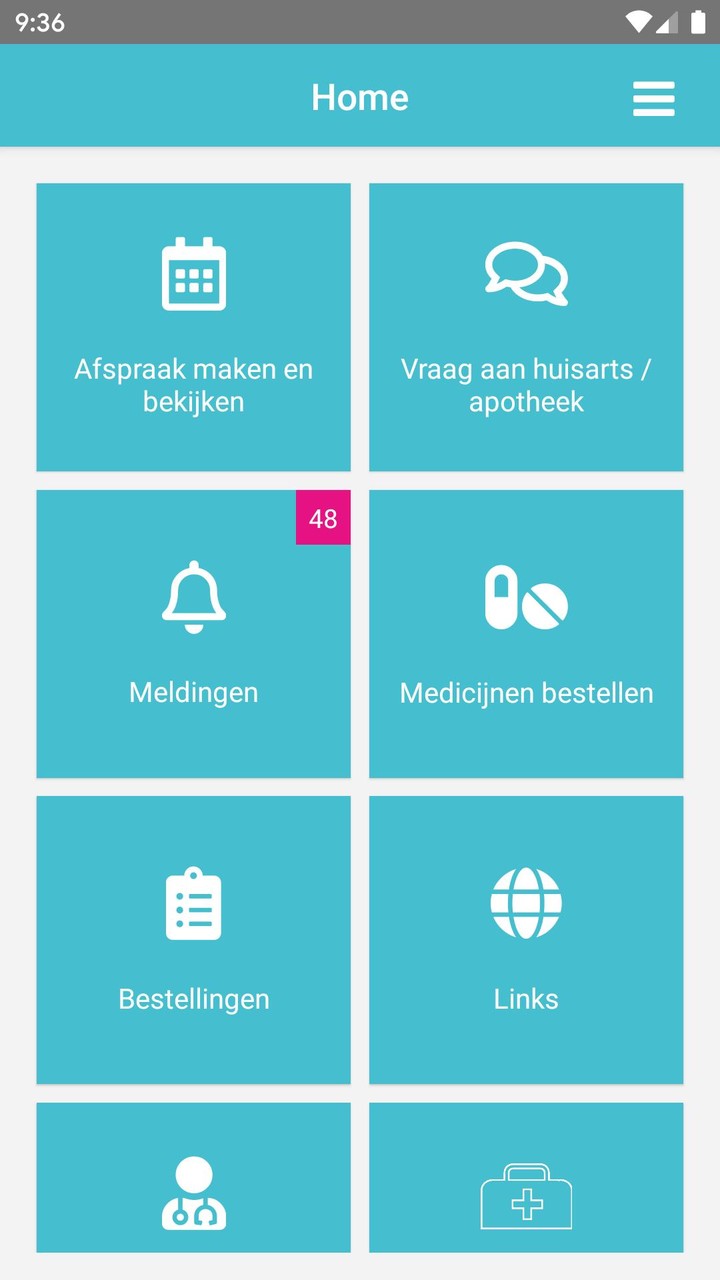Image resolution: width=720 pixels, height=1280 pixels.
Task: Tap the pills icon to order medication
Action: (x=526, y=597)
